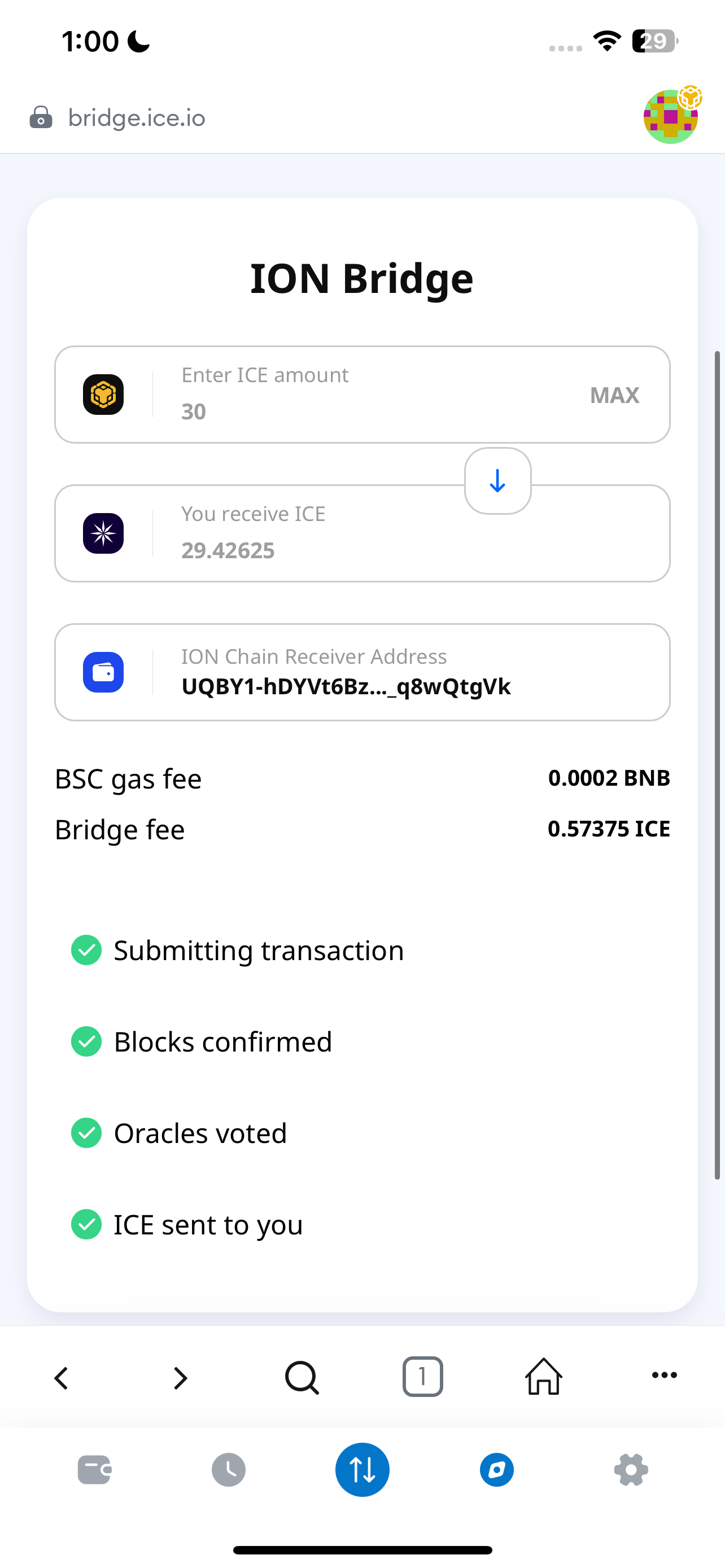The image size is (725, 1568).
Task: Open the tab switcher showing one tab
Action: (422, 1377)
